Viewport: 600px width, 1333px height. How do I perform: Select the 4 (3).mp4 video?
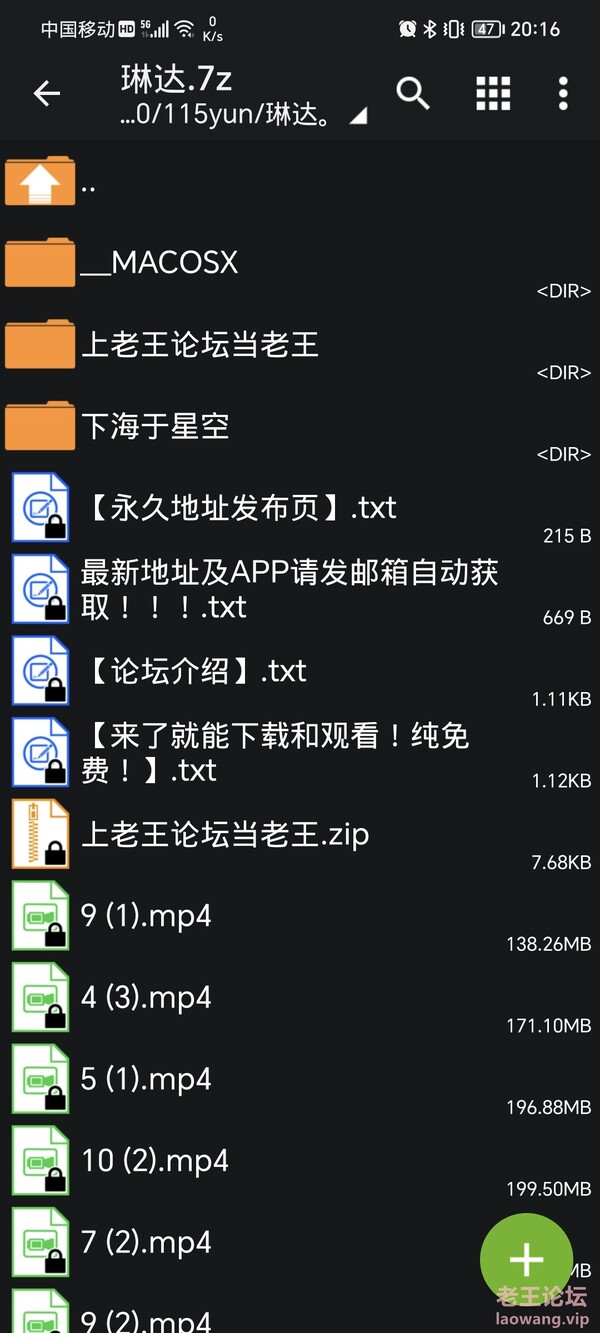click(x=300, y=999)
